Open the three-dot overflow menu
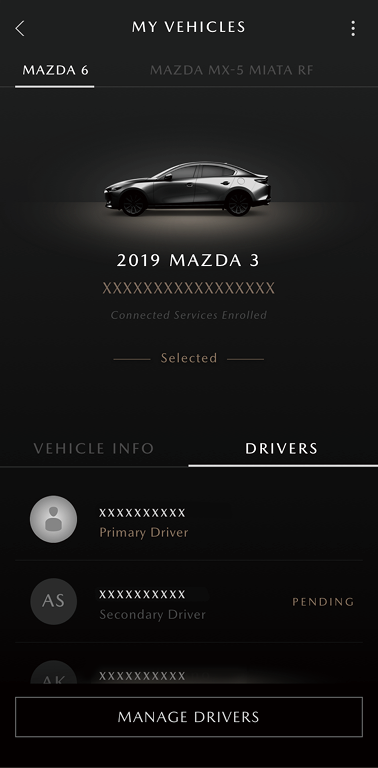Image resolution: width=378 pixels, height=768 pixels. pos(353,28)
